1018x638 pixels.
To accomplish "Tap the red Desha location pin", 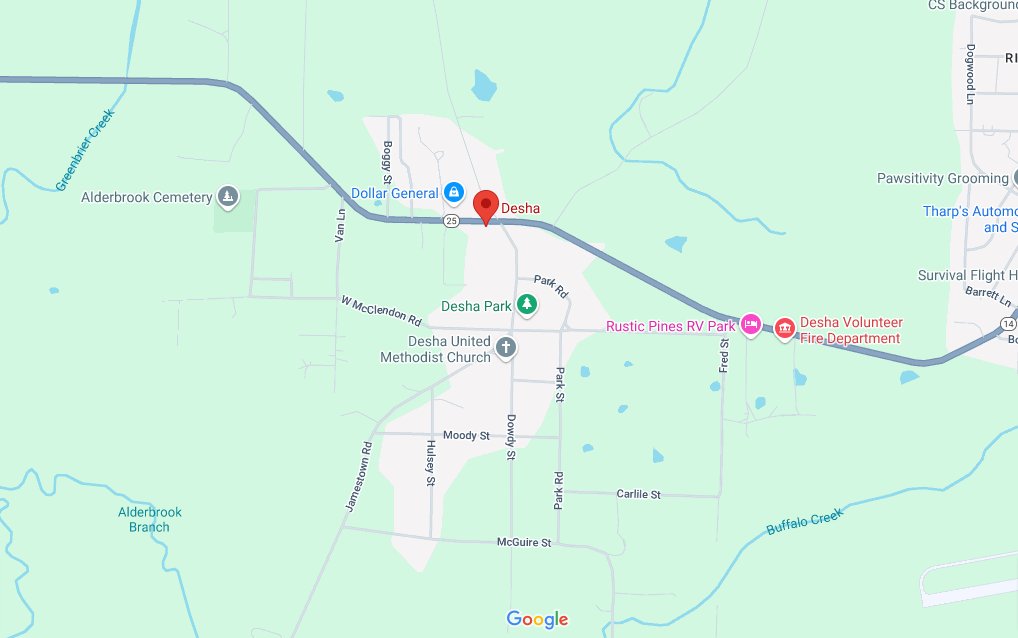I will tap(486, 205).
